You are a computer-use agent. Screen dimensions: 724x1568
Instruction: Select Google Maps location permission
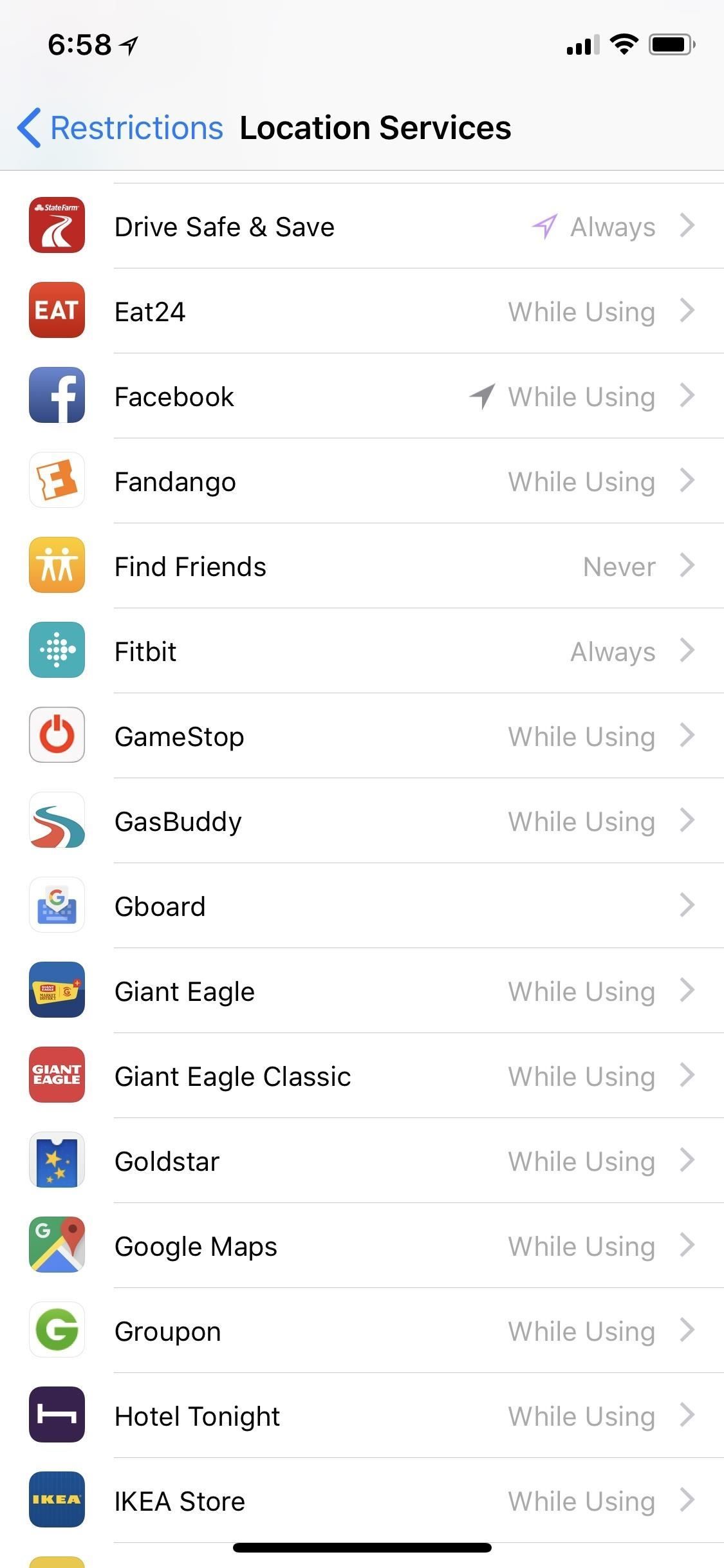362,1246
